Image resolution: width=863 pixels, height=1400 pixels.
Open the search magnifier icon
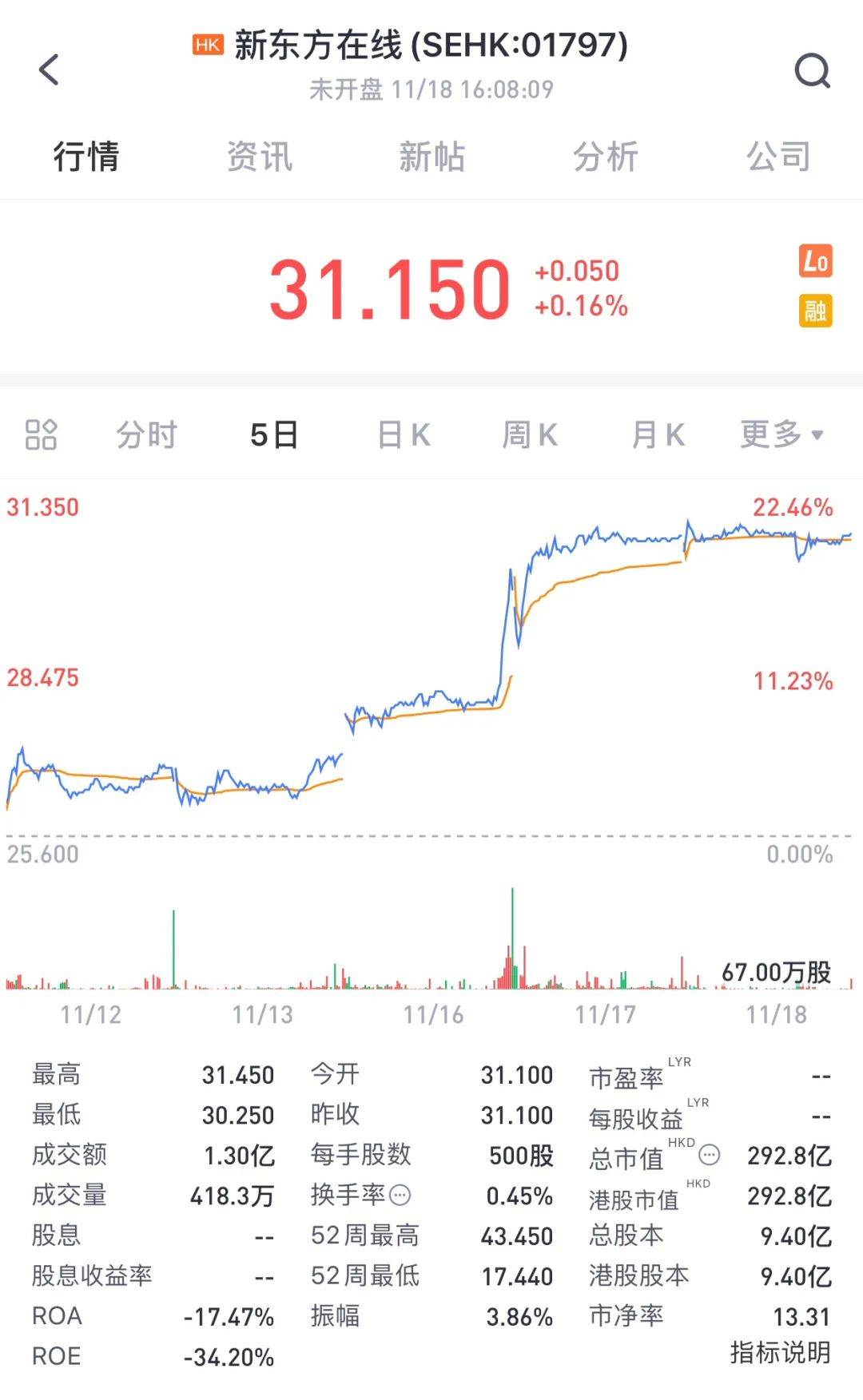pyautogui.click(x=813, y=71)
